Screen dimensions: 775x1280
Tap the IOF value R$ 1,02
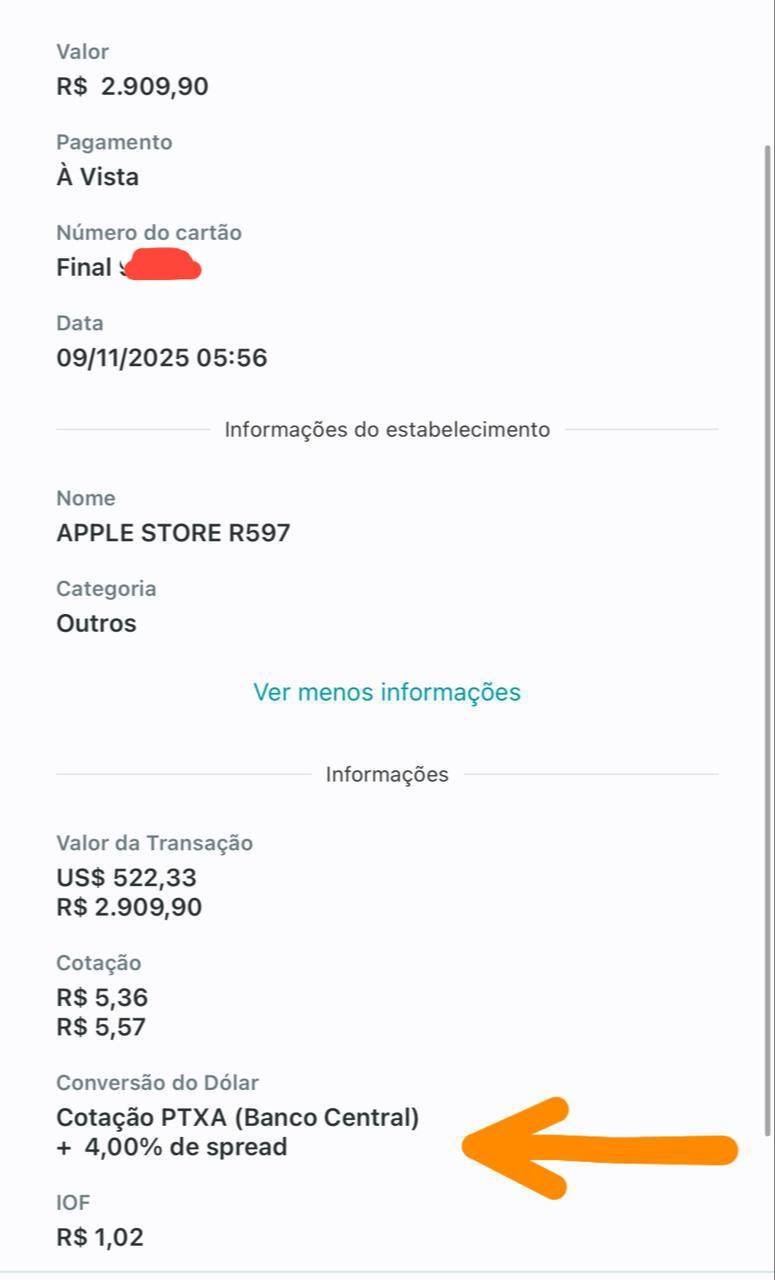tap(99, 1236)
